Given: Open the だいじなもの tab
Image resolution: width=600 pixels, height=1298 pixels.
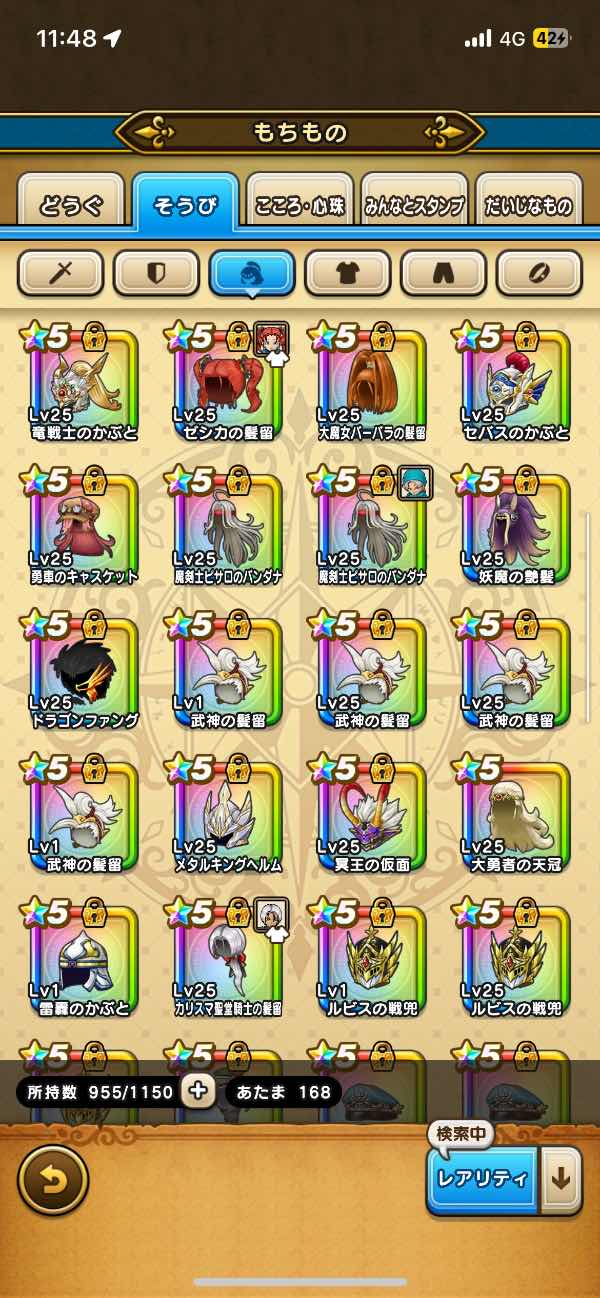Looking at the screenshot, I should pyautogui.click(x=529, y=206).
